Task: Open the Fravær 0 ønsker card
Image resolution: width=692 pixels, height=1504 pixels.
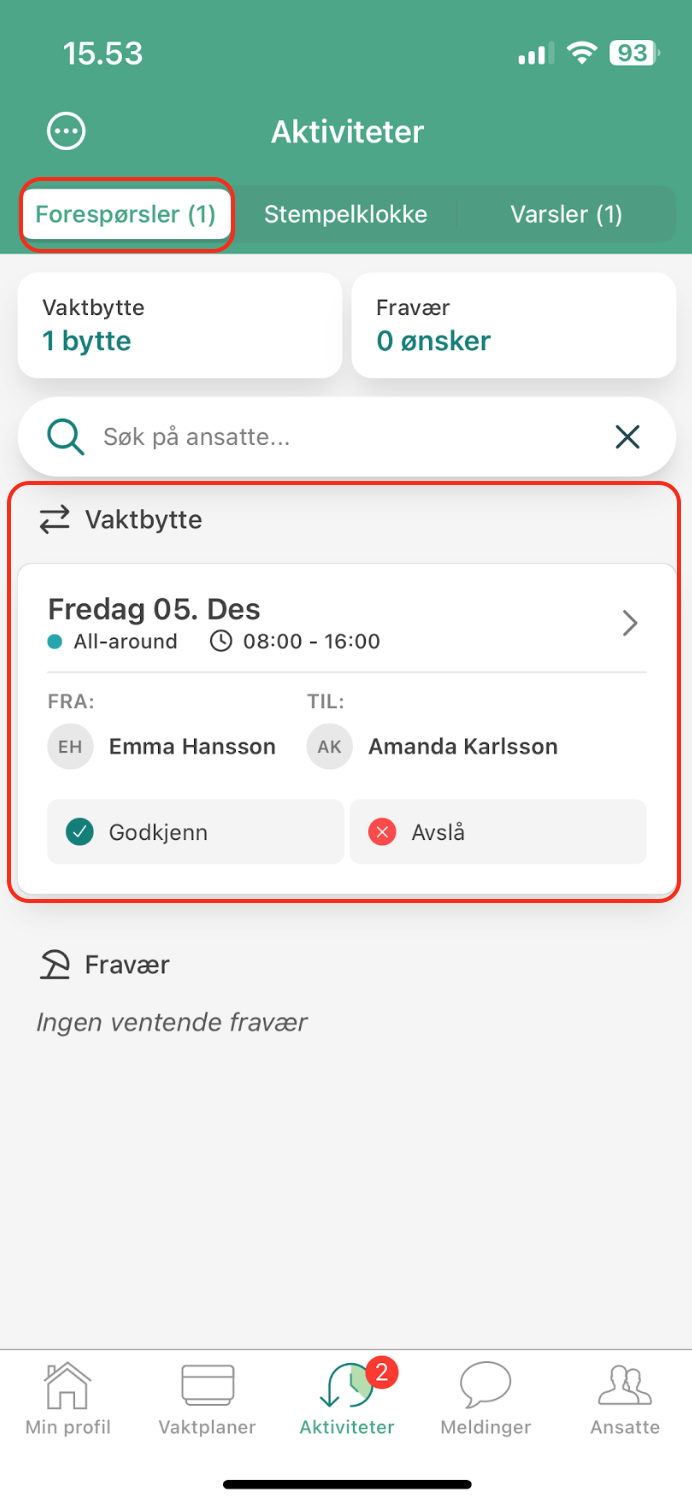Action: [513, 326]
